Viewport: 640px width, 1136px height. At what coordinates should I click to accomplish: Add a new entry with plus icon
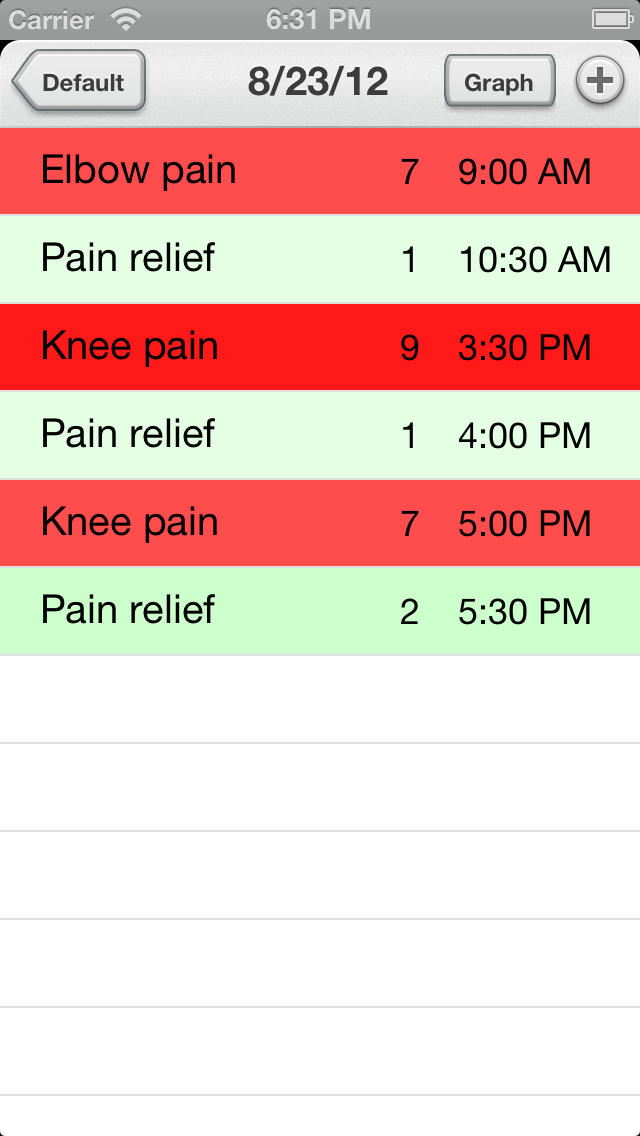599,80
